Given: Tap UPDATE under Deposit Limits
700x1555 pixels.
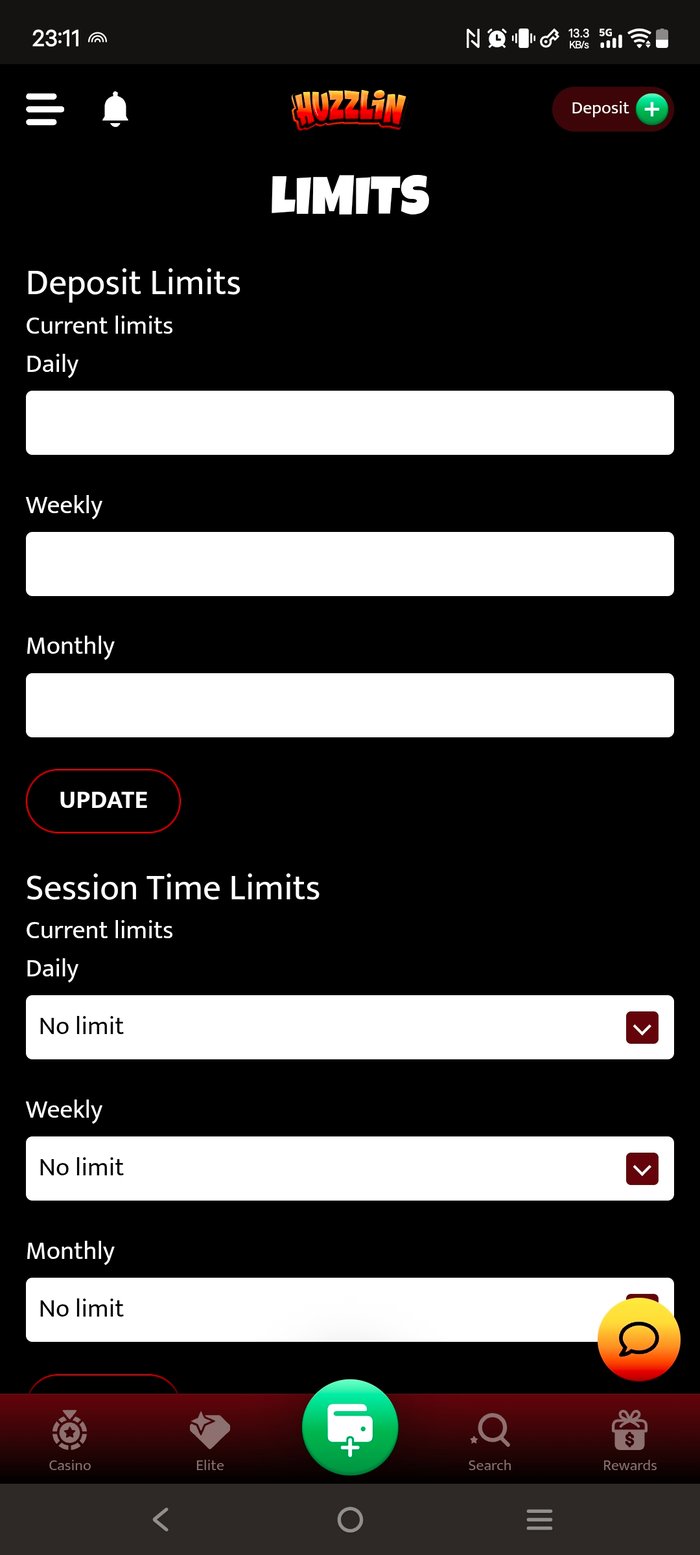Looking at the screenshot, I should 103,800.
